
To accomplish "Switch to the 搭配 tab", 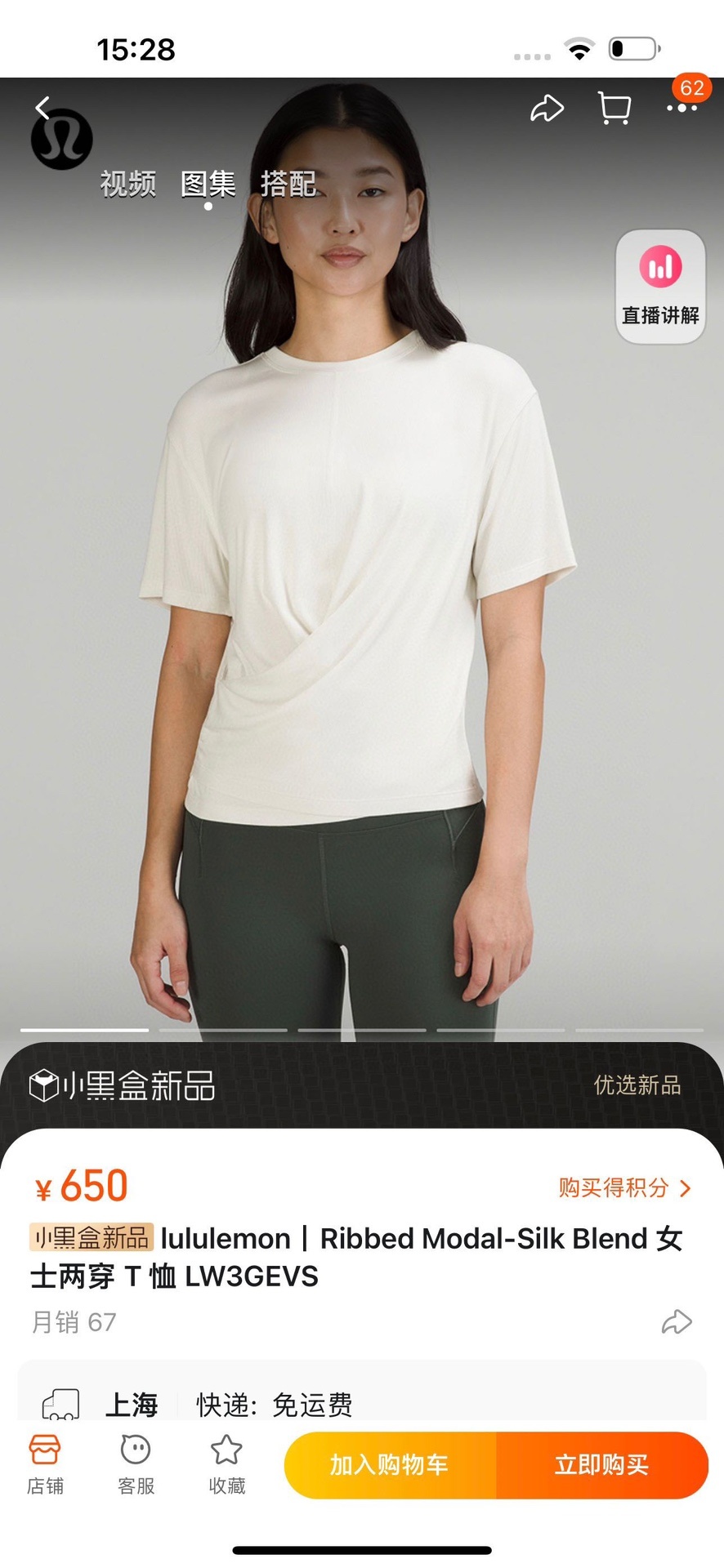I will pos(288,185).
